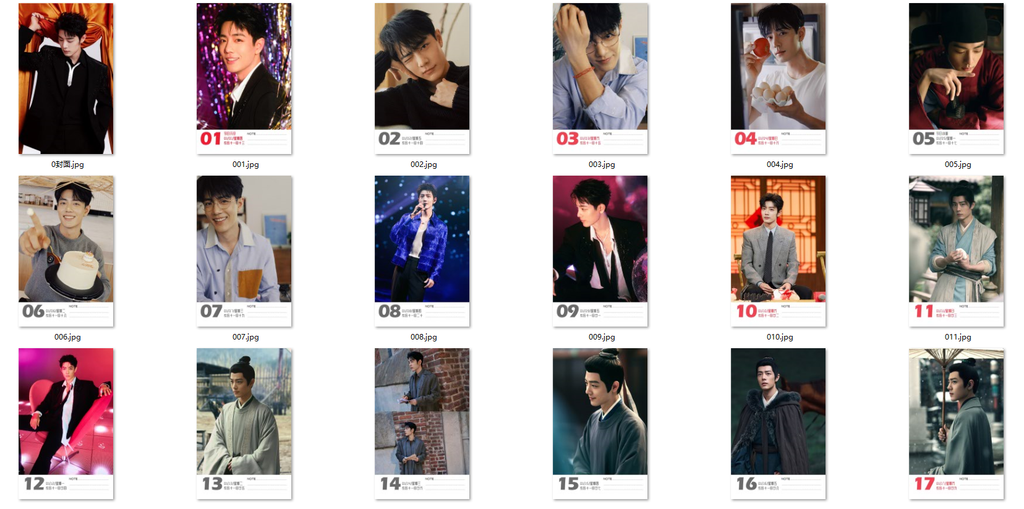Open the image 001.jpg
Viewport: 1024px width, 509px height.
pyautogui.click(x=244, y=79)
